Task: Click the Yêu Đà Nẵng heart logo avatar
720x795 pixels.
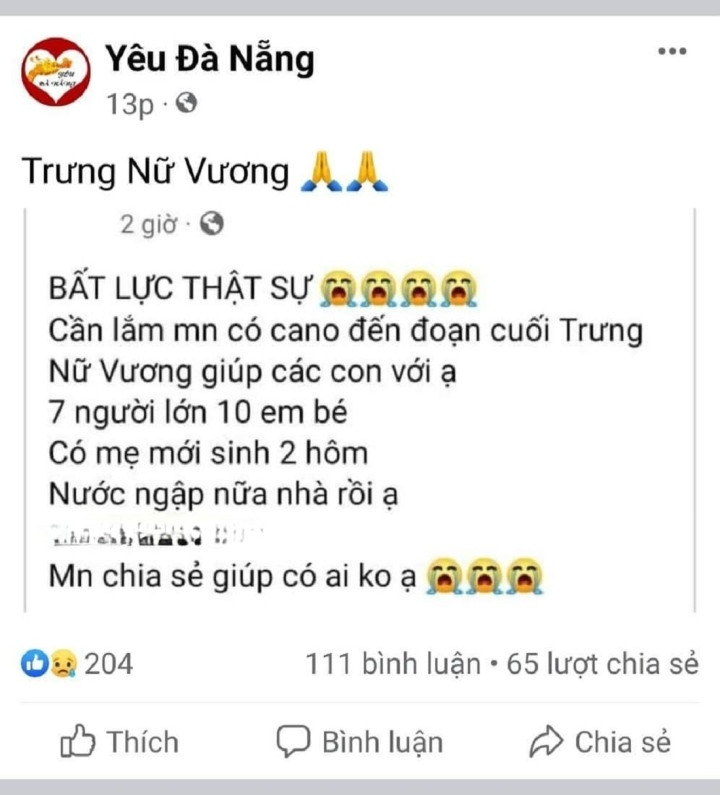Action: (x=57, y=69)
